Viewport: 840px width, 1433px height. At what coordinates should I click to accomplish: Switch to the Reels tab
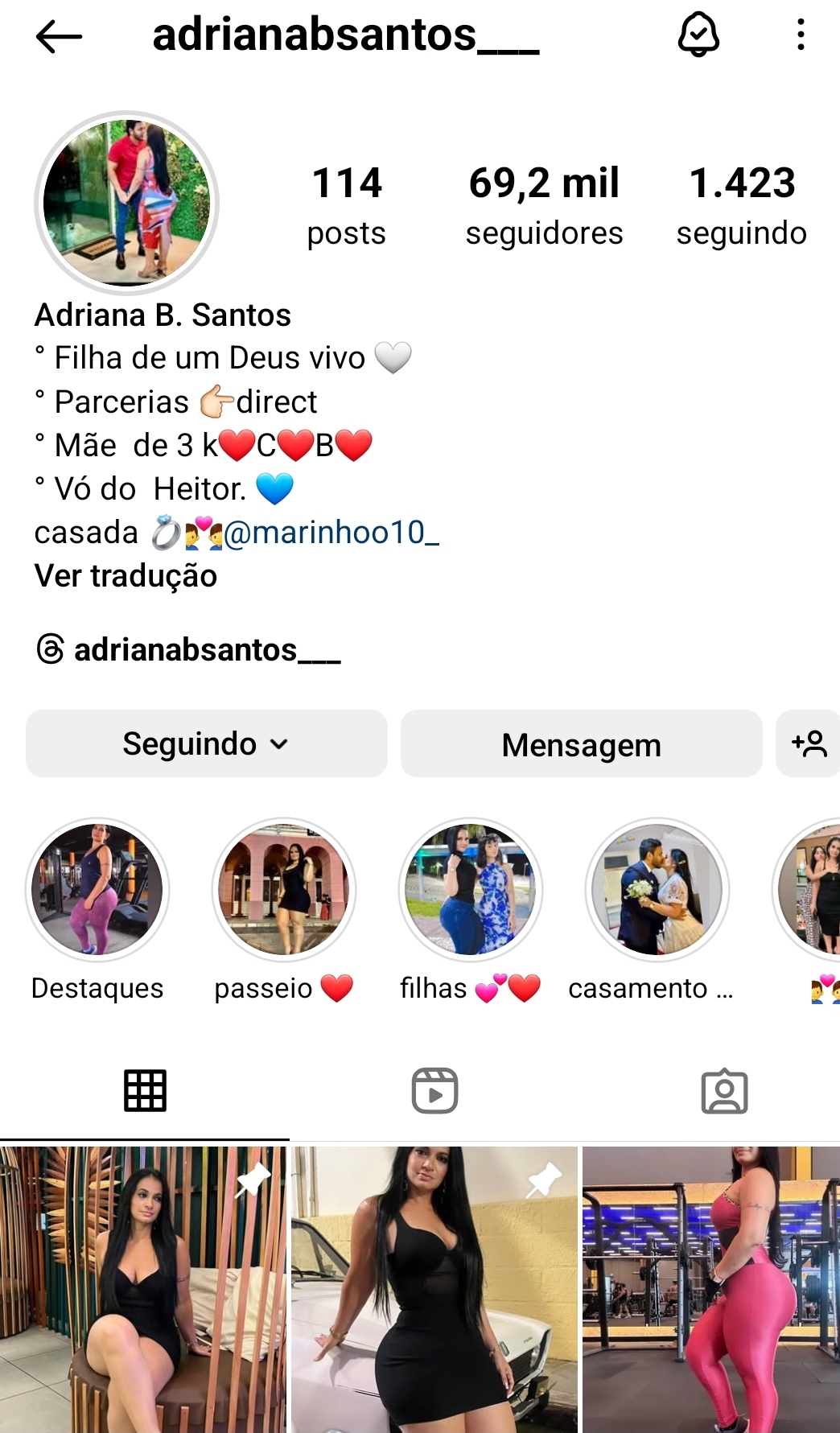434,1091
